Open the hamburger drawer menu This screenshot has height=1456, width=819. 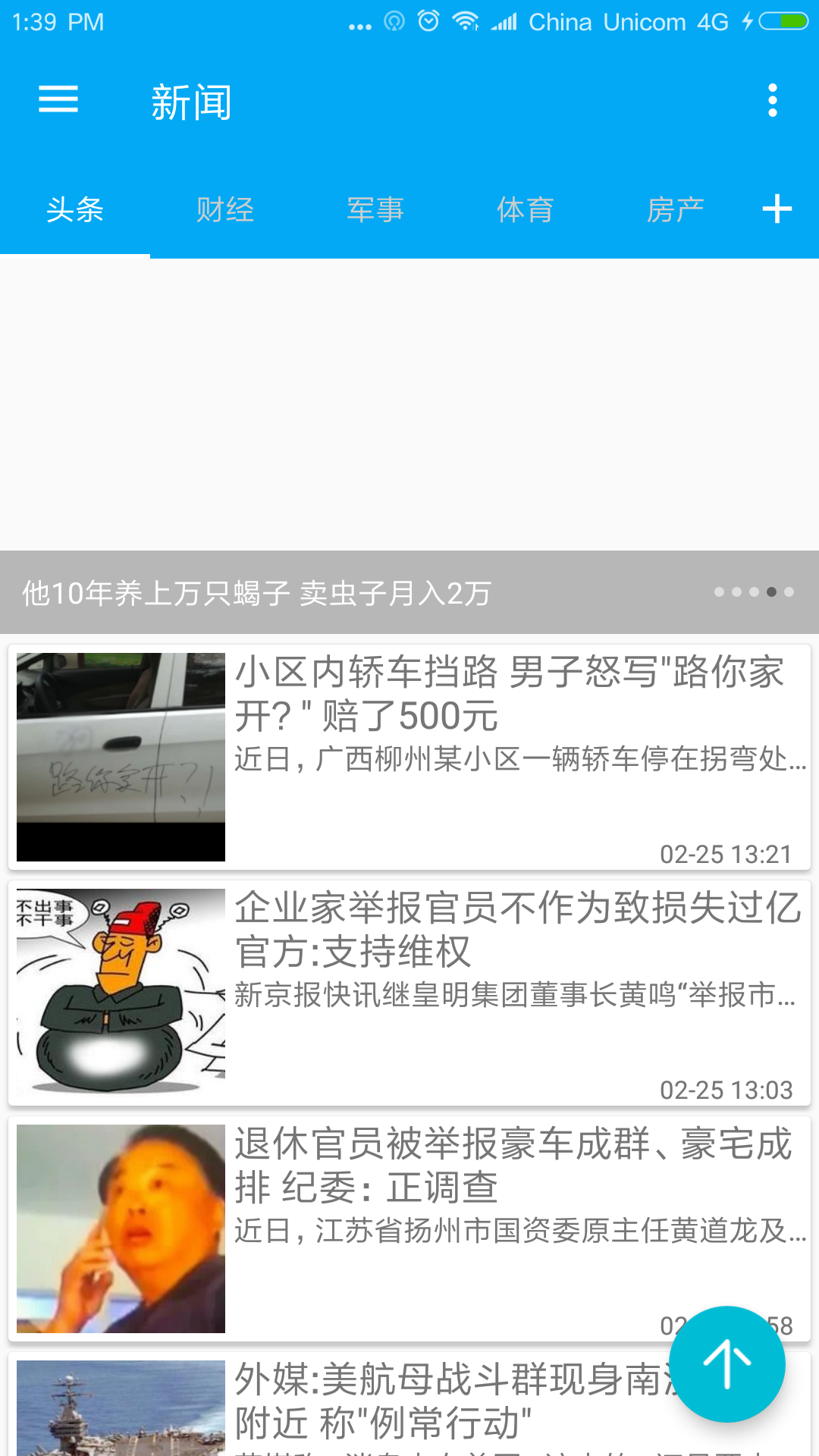[x=58, y=100]
